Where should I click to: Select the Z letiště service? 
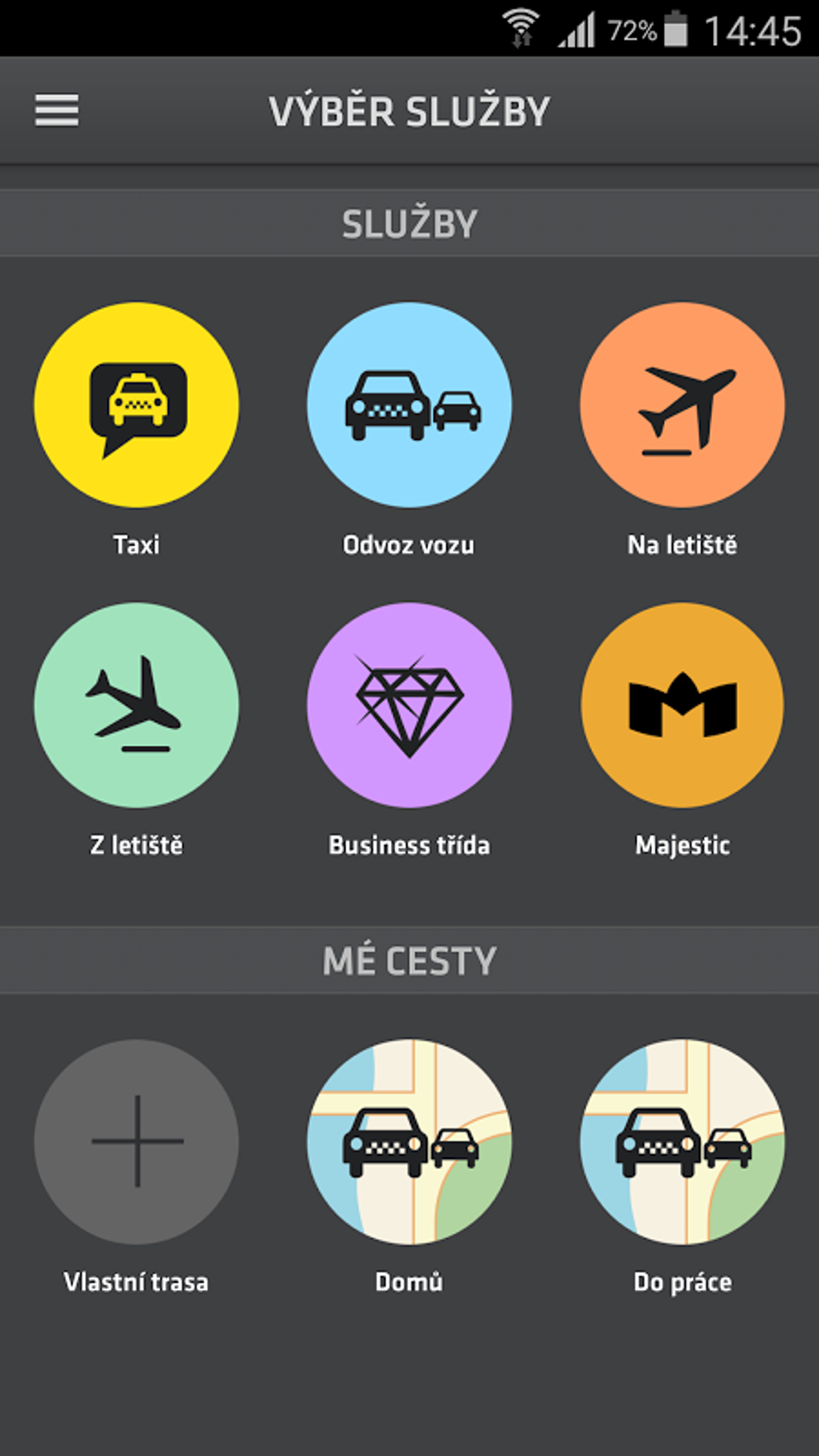pos(136,705)
